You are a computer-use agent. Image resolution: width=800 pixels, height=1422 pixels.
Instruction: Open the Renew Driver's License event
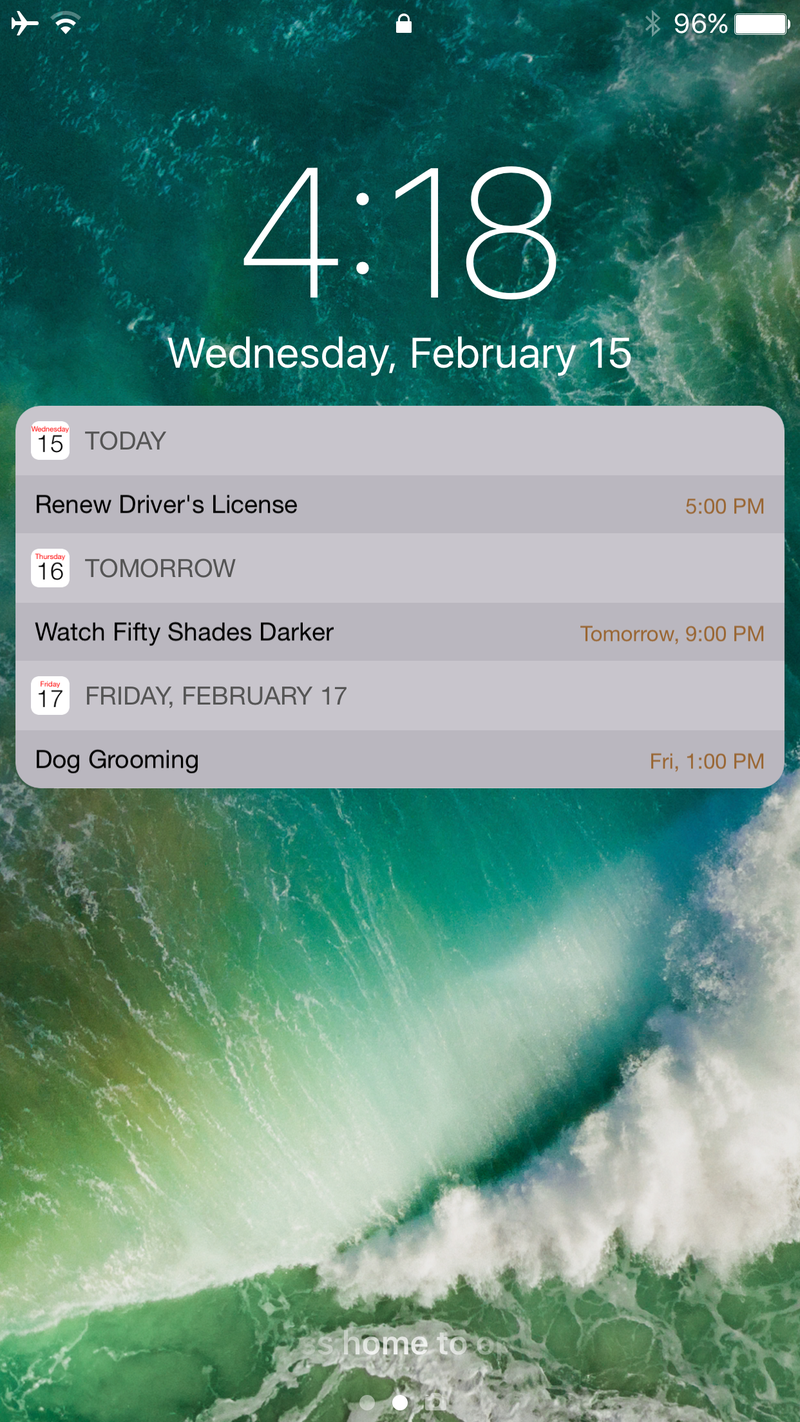click(x=400, y=504)
